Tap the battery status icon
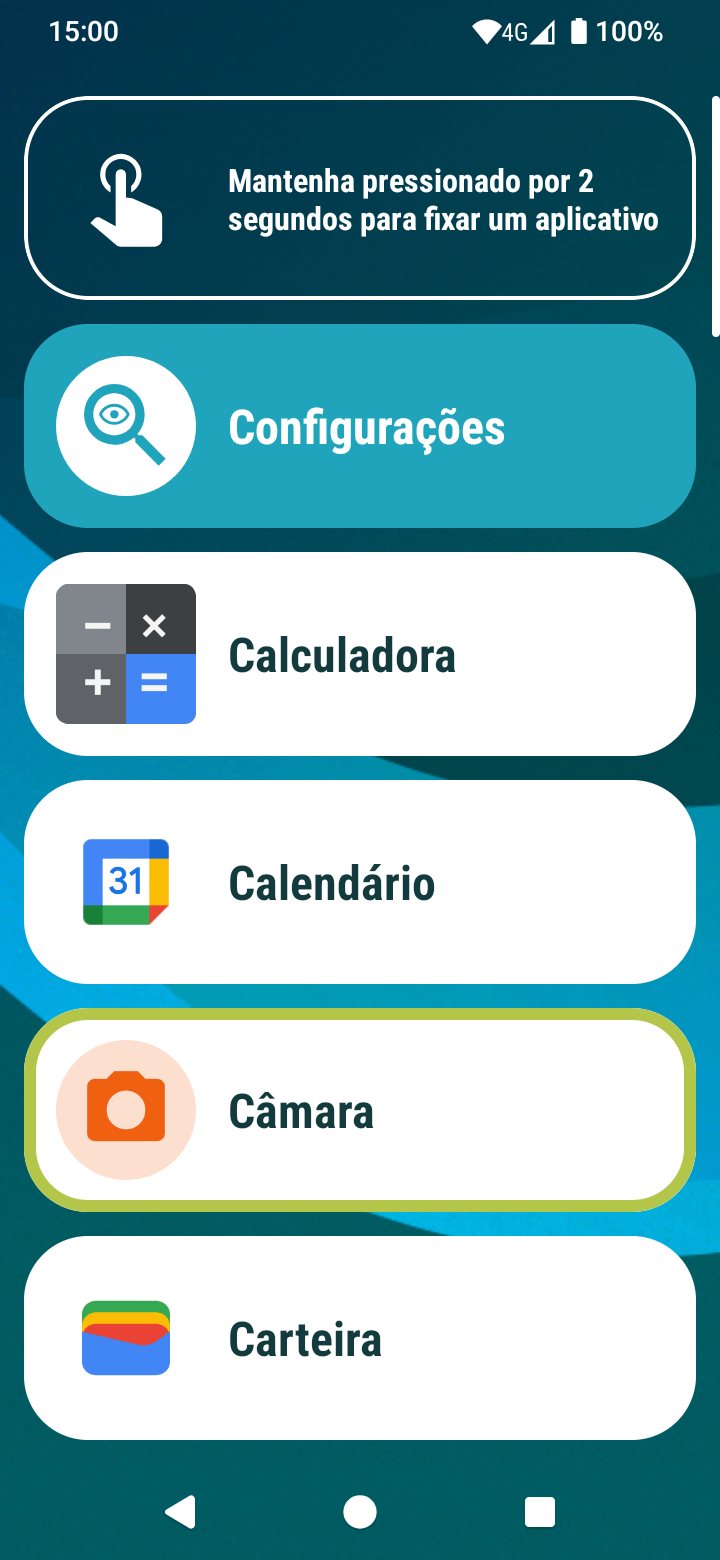 click(x=578, y=31)
